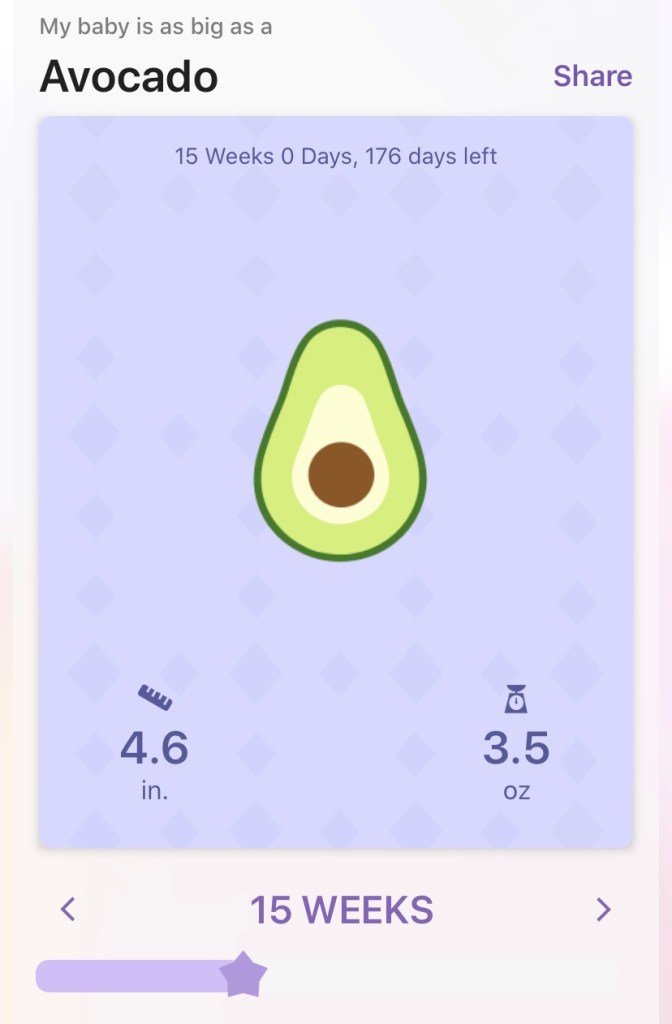
Task: Tap the star handle on the week slider
Action: pos(242,975)
